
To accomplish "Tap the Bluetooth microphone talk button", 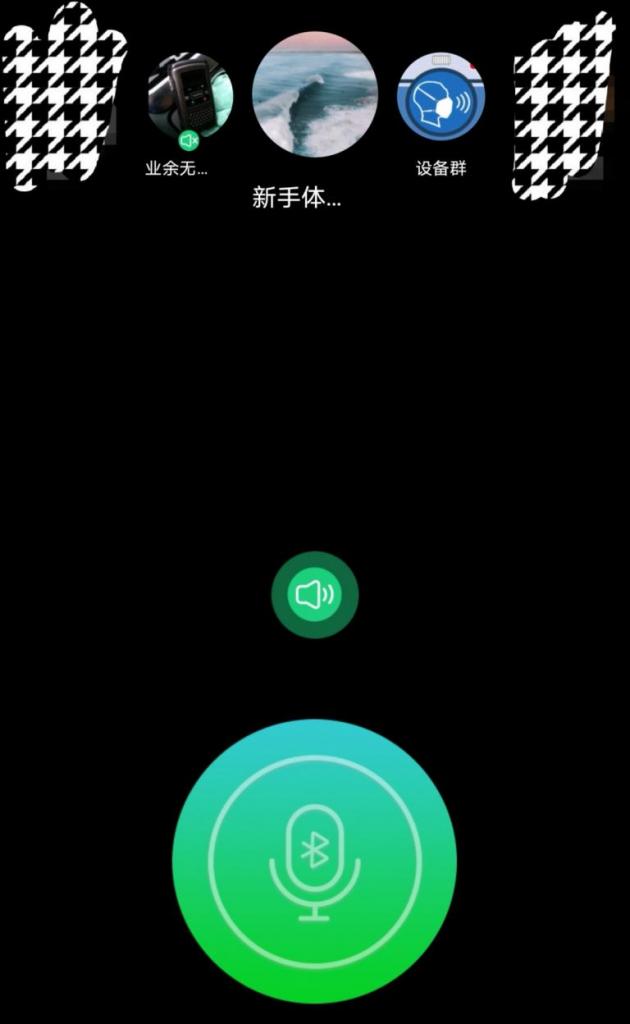I will click(x=314, y=861).
